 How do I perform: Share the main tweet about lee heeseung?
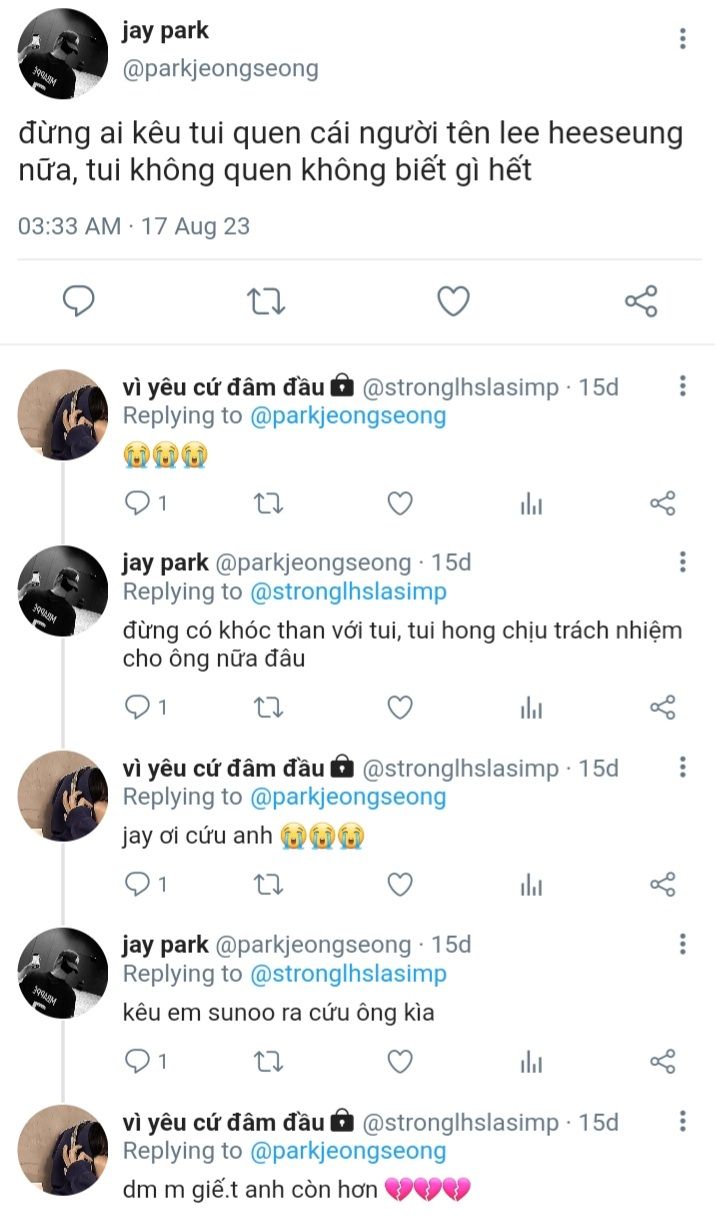(x=640, y=300)
